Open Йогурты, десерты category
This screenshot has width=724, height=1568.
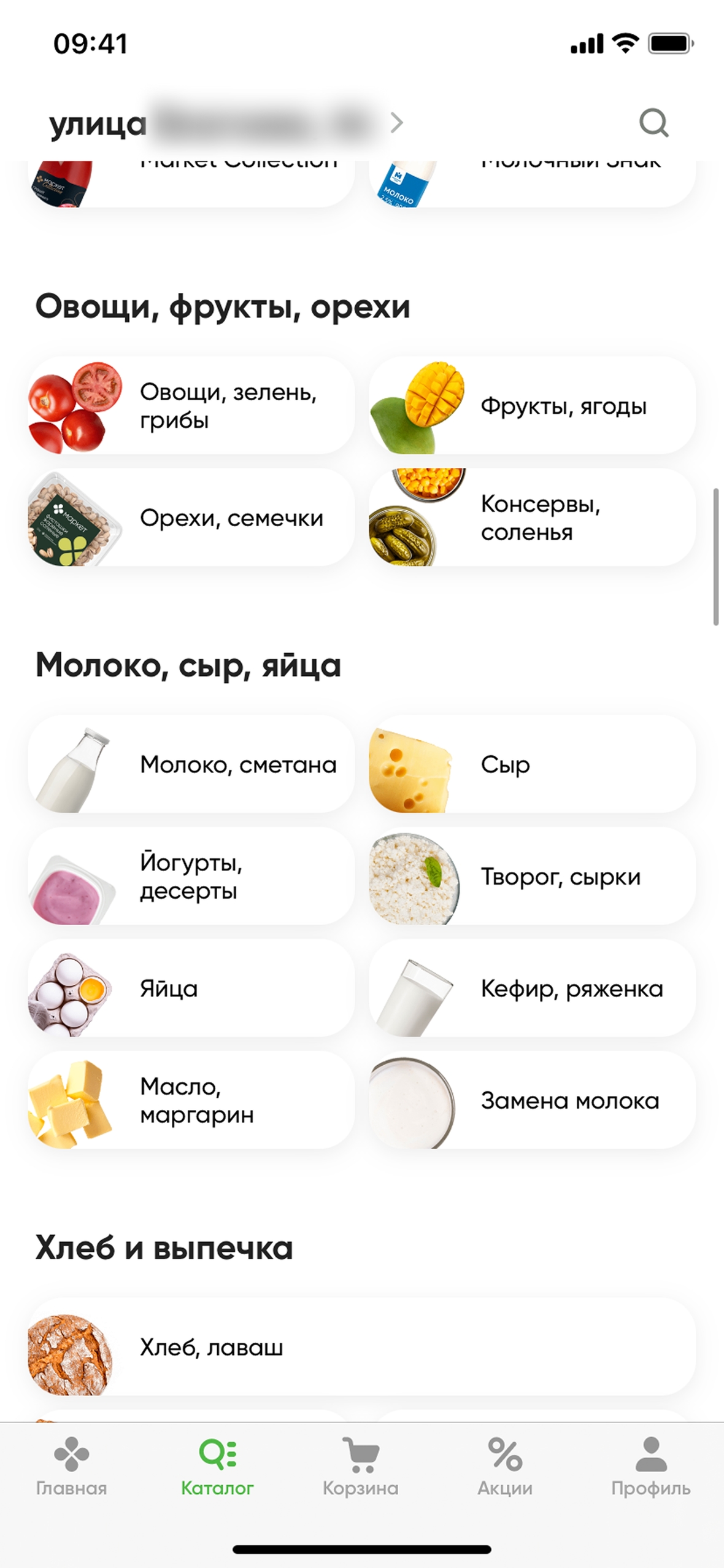pyautogui.click(x=191, y=876)
